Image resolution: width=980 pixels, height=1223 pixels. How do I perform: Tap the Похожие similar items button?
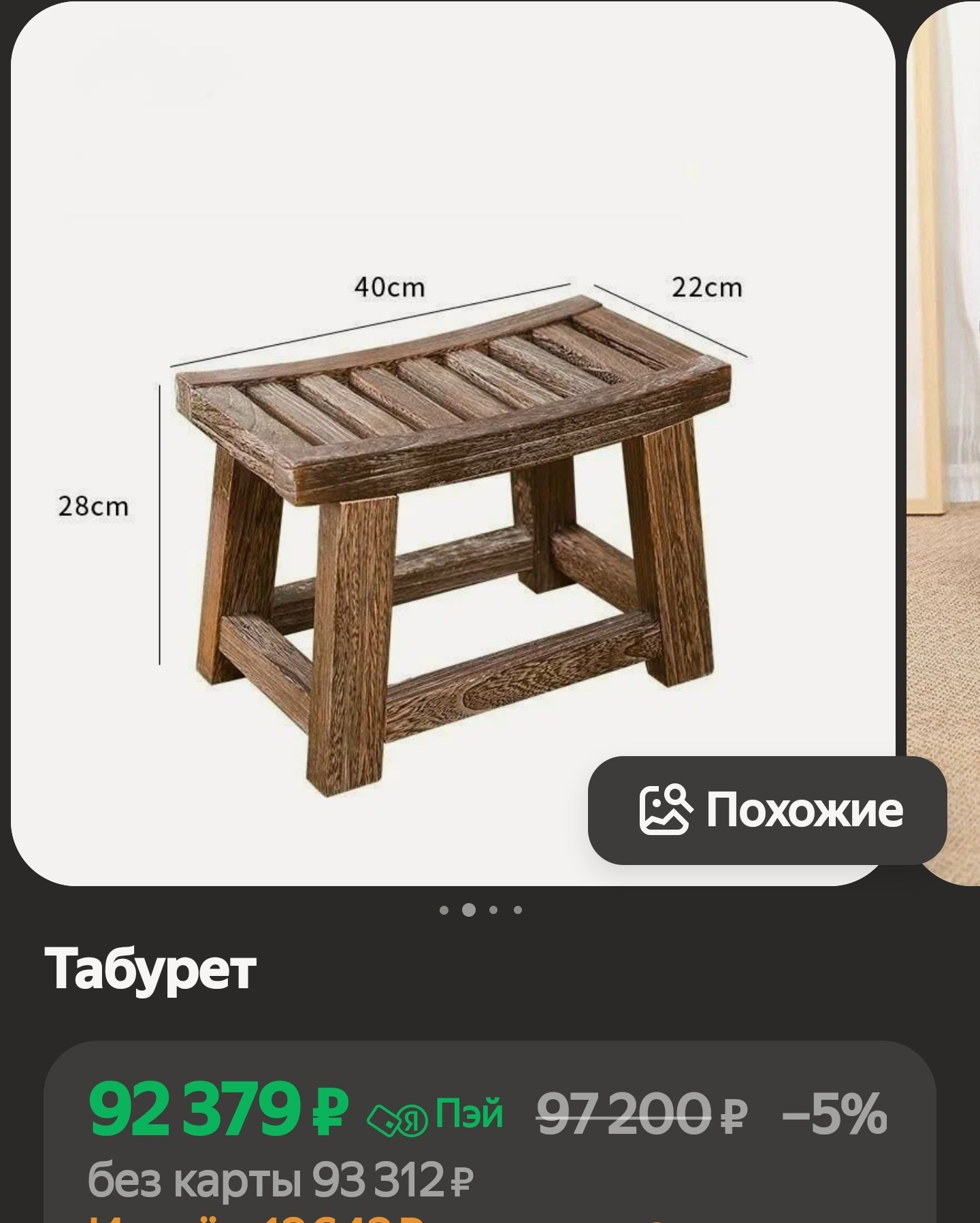pos(767,810)
